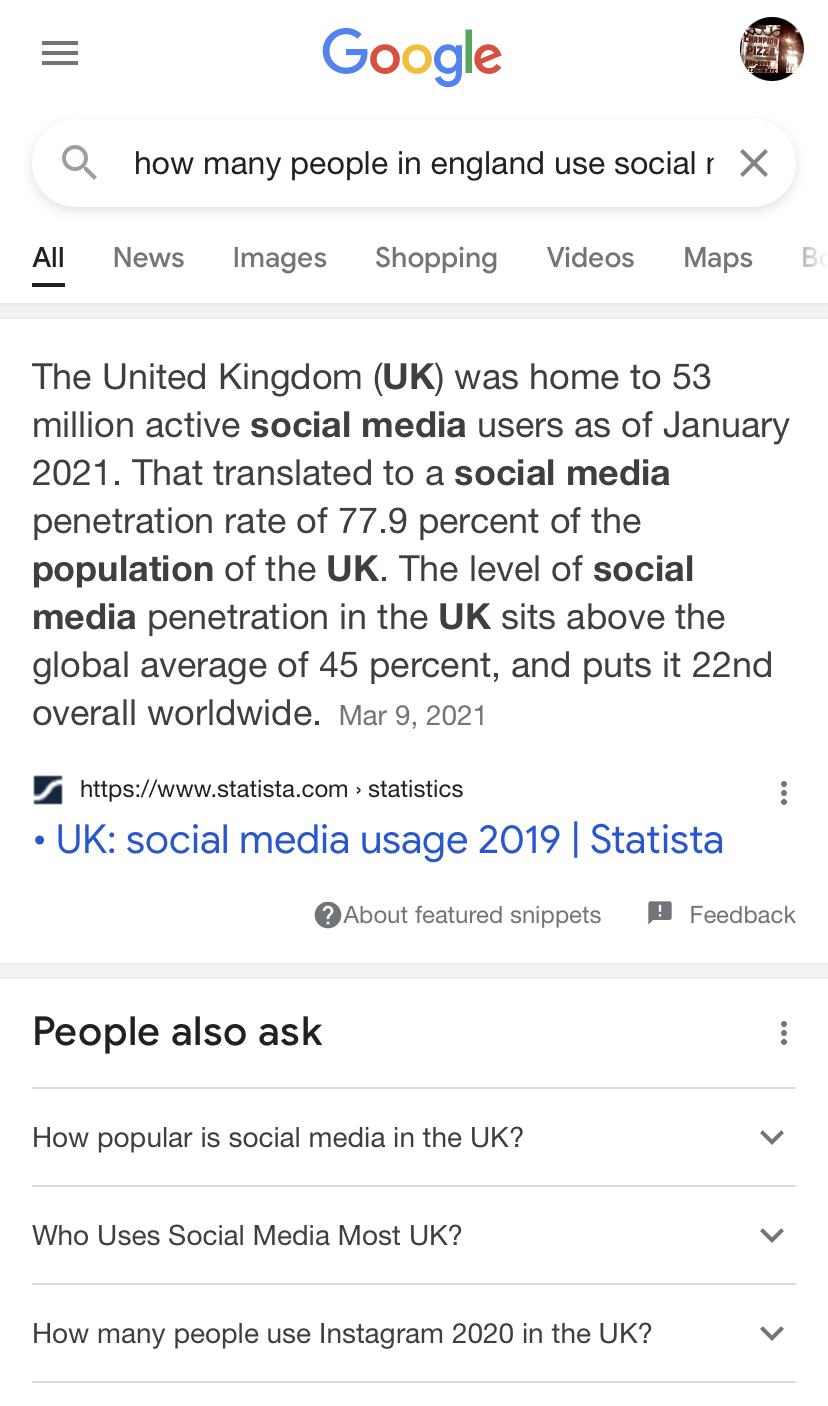Send Feedback on the snippet
Image resolution: width=828 pixels, height=1406 pixels.
click(722, 915)
